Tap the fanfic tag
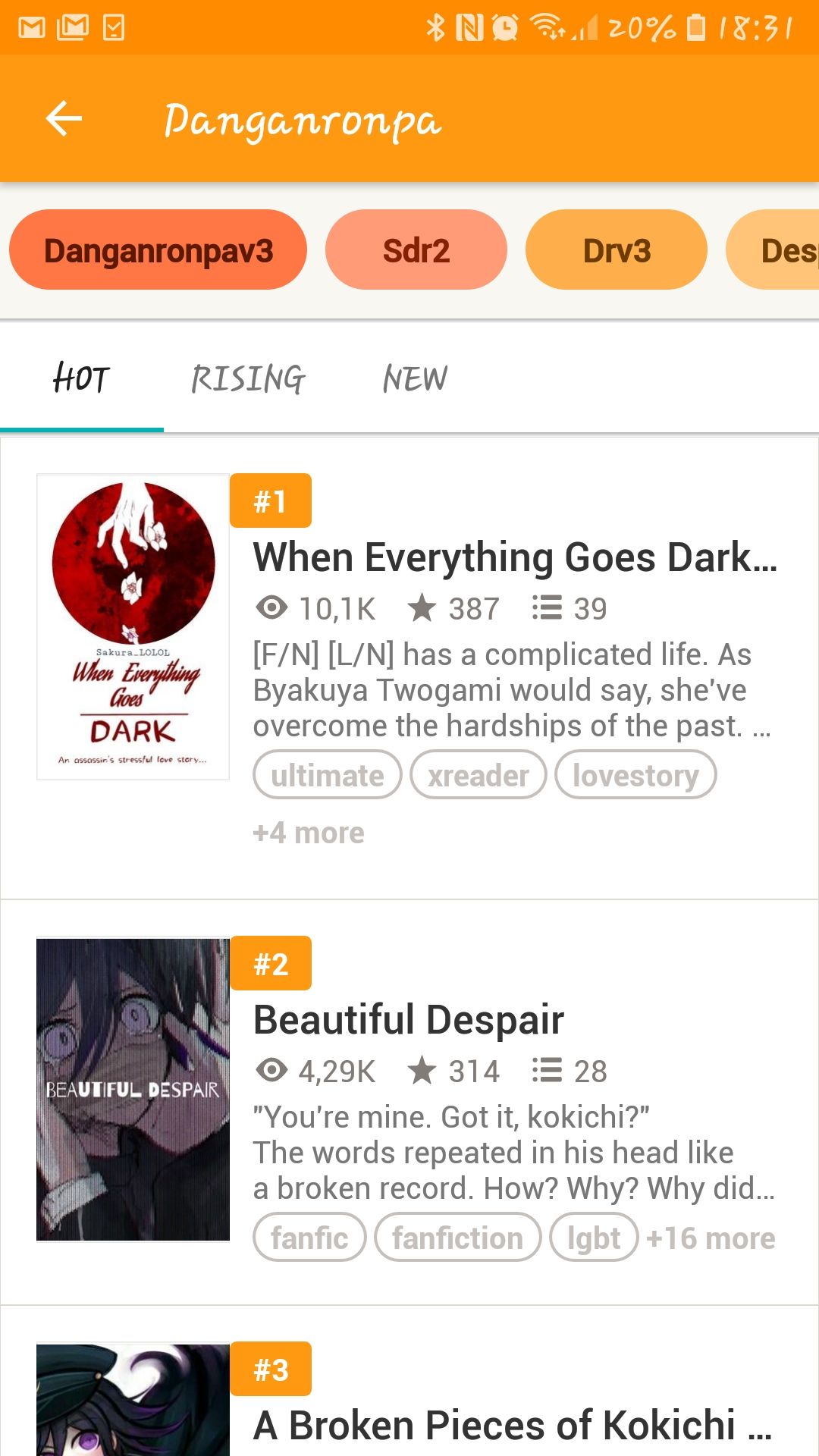The height and width of the screenshot is (1456, 819). point(309,1238)
